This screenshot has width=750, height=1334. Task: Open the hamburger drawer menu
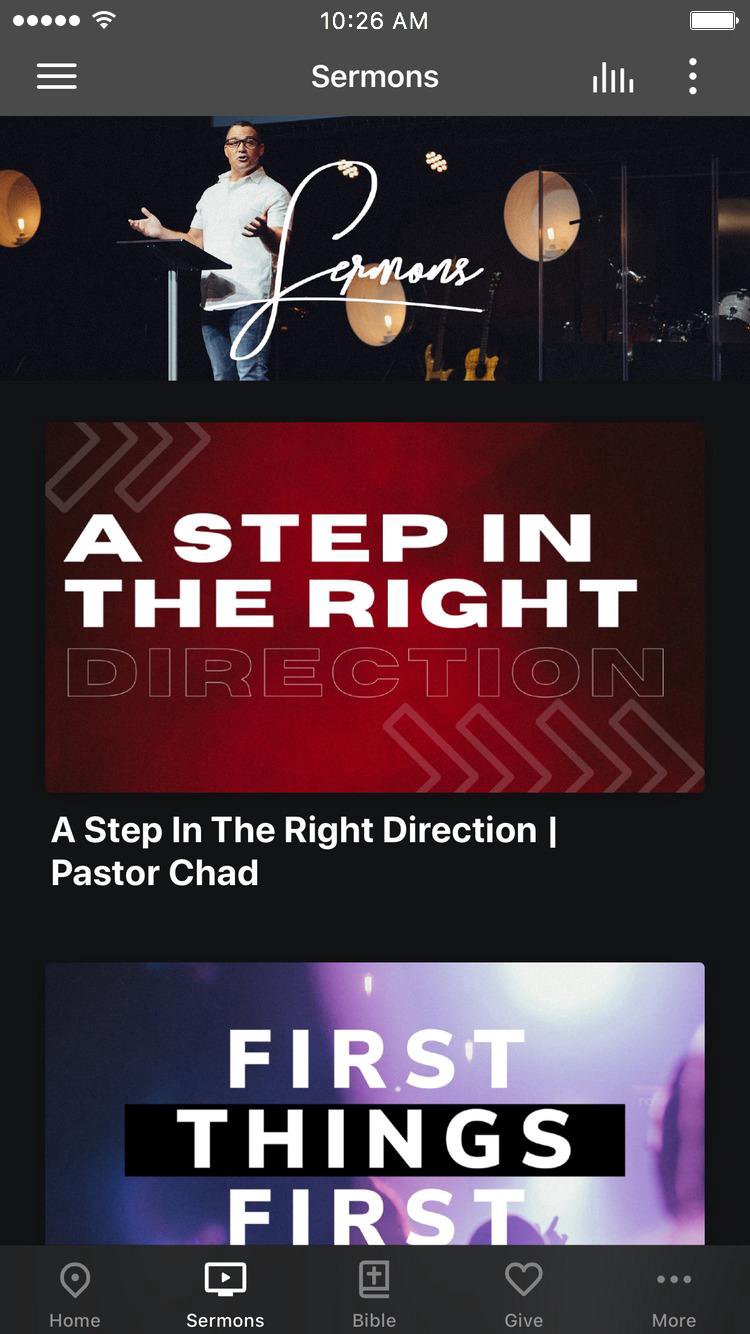coord(57,77)
